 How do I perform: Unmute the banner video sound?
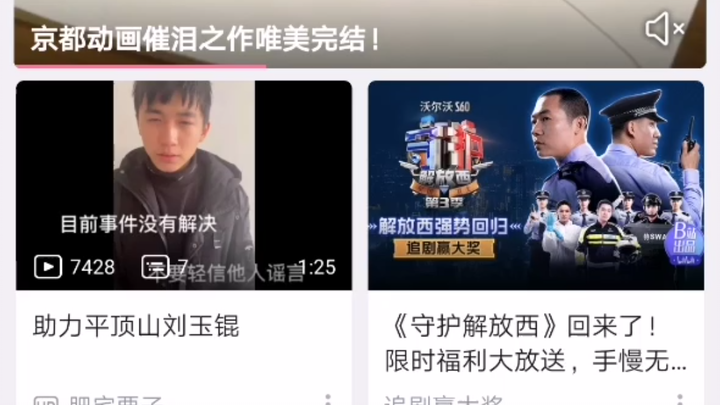(664, 29)
